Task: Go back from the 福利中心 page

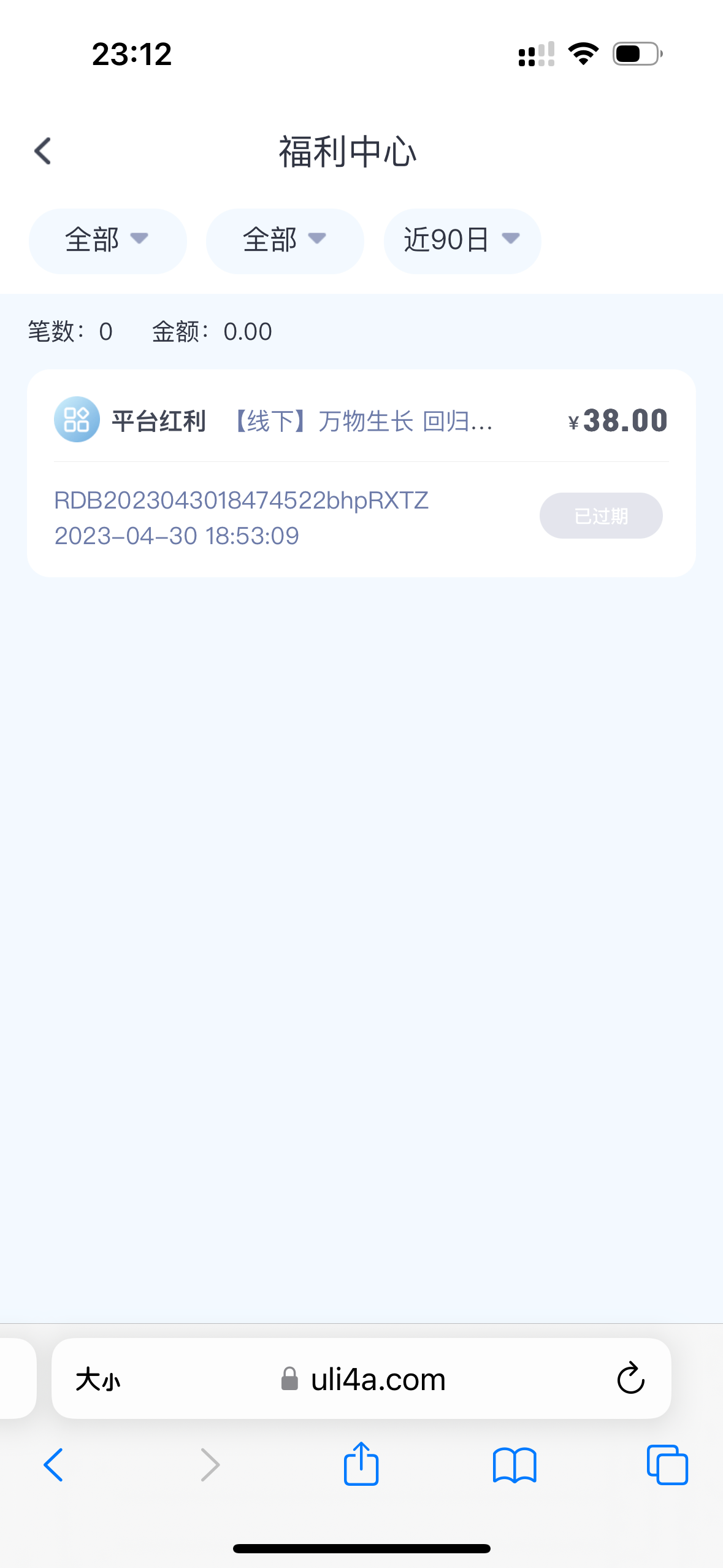Action: click(x=43, y=151)
